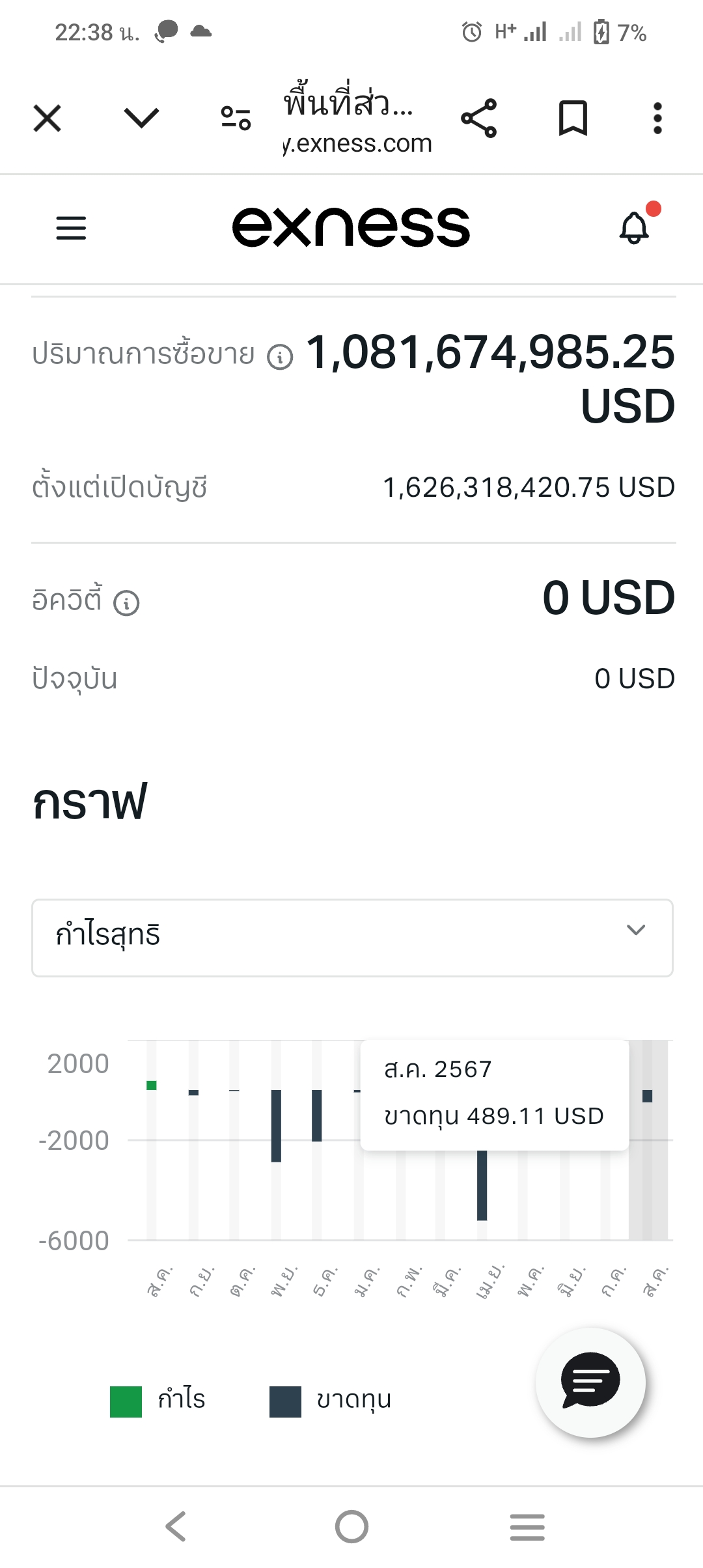Screen dimensions: 703x1568
Task: Go back with the system back button
Action: pos(176,1526)
